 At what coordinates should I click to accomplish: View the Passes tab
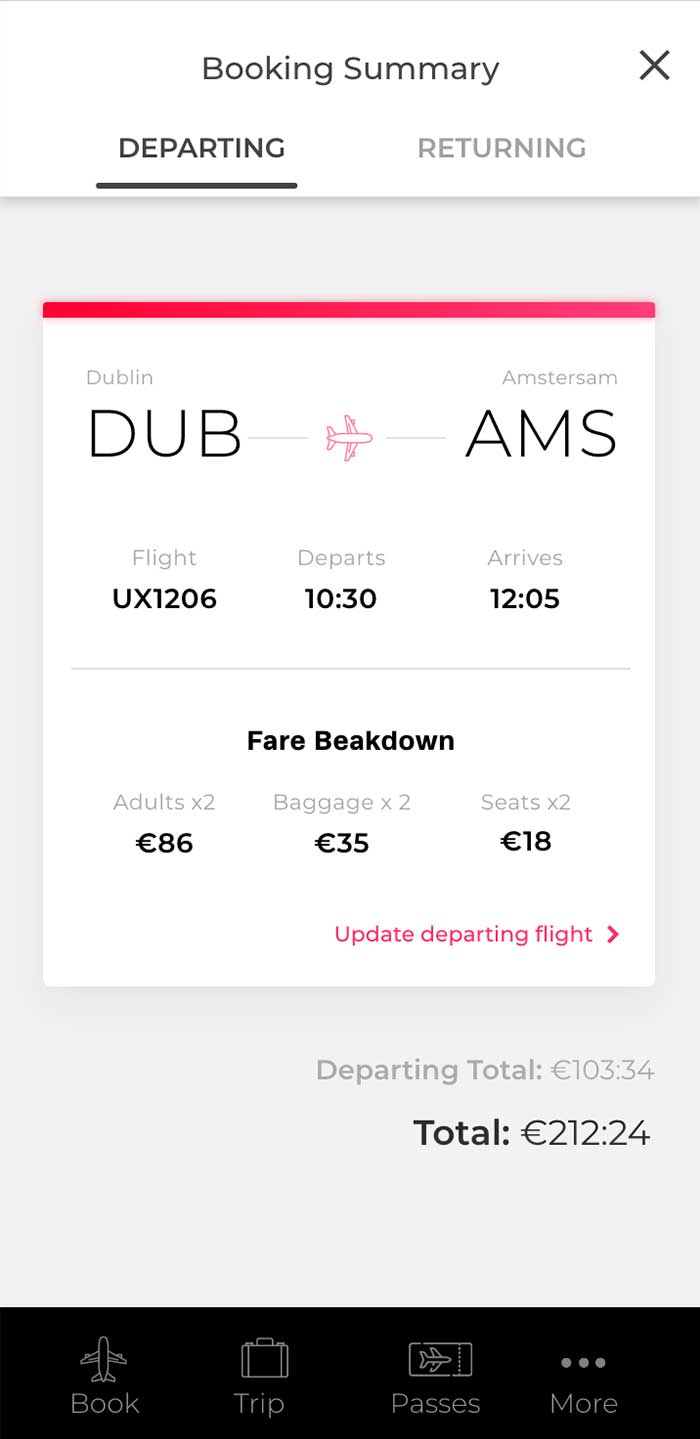pos(436,1377)
